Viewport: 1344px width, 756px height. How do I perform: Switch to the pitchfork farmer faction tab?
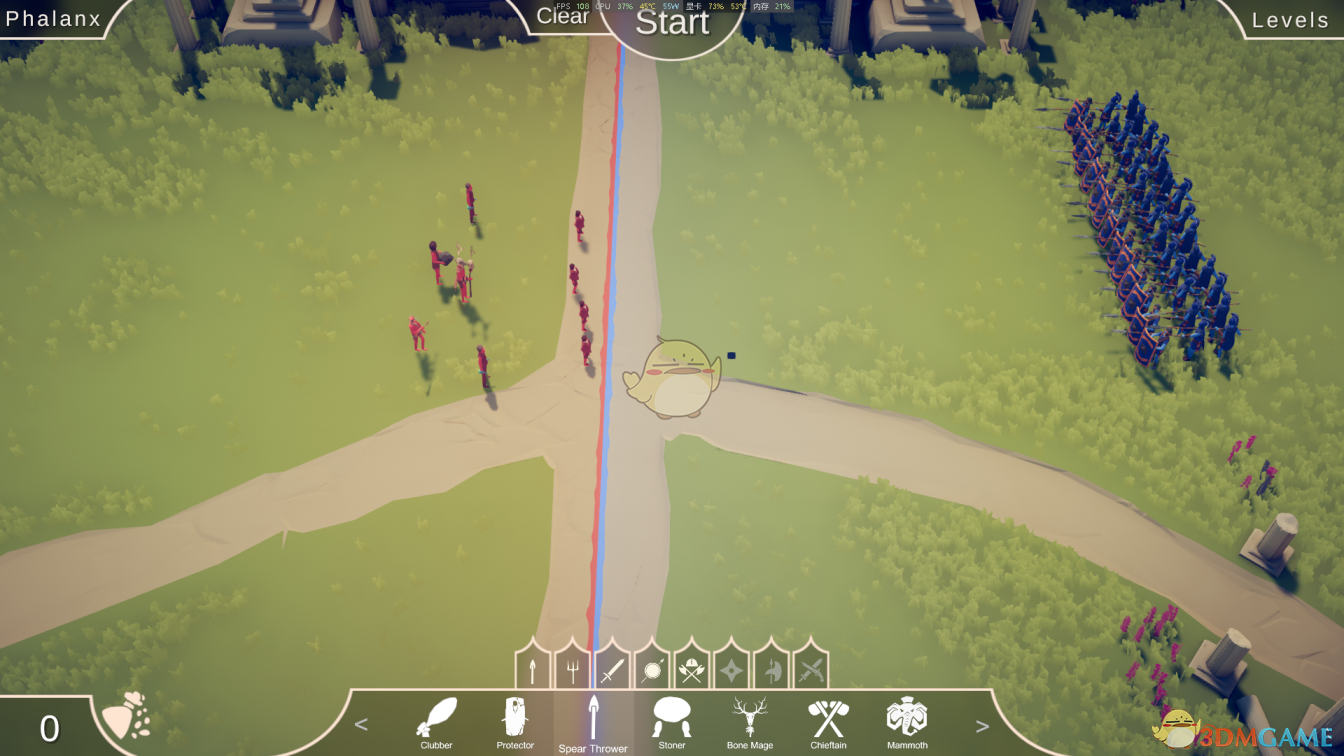click(572, 668)
